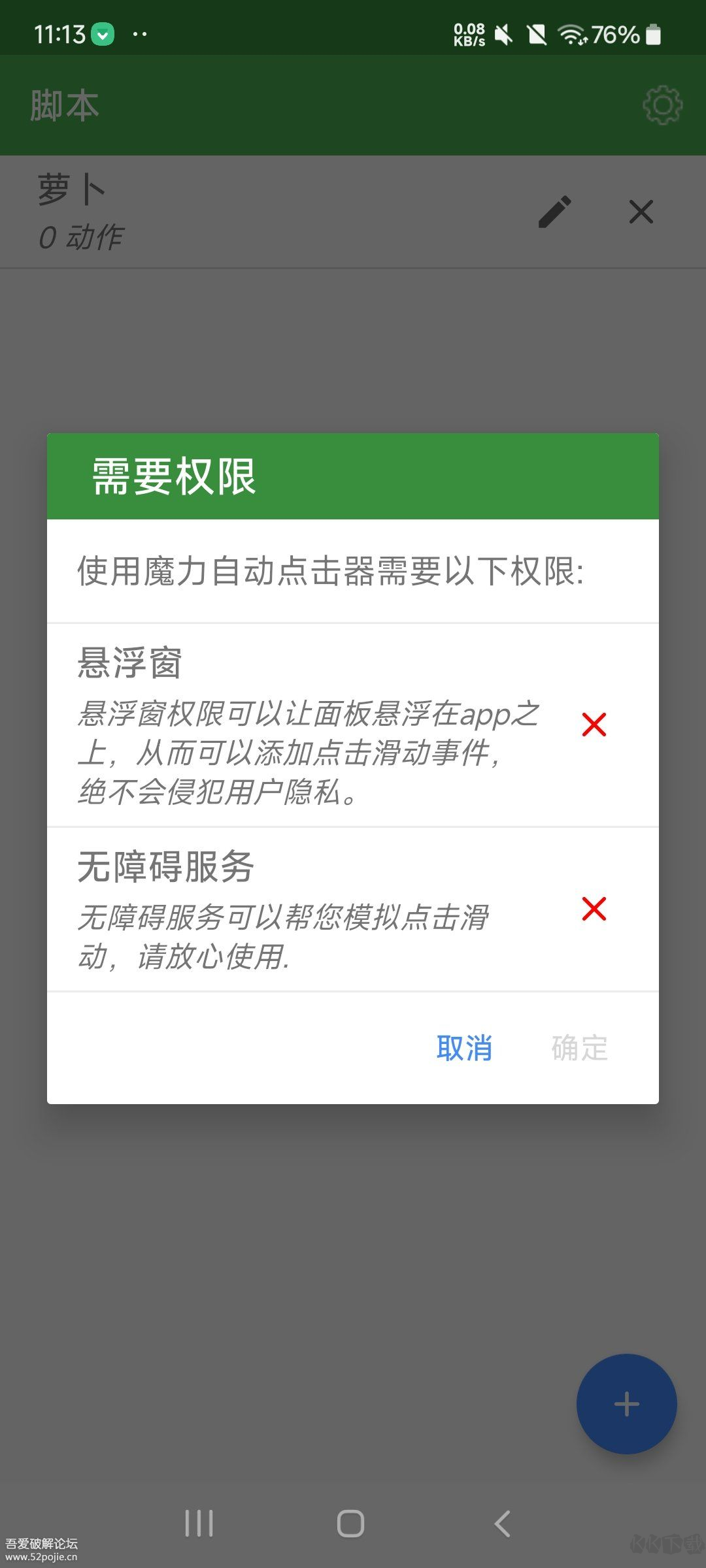Open the settings gear icon
706x1568 pixels.
point(662,105)
